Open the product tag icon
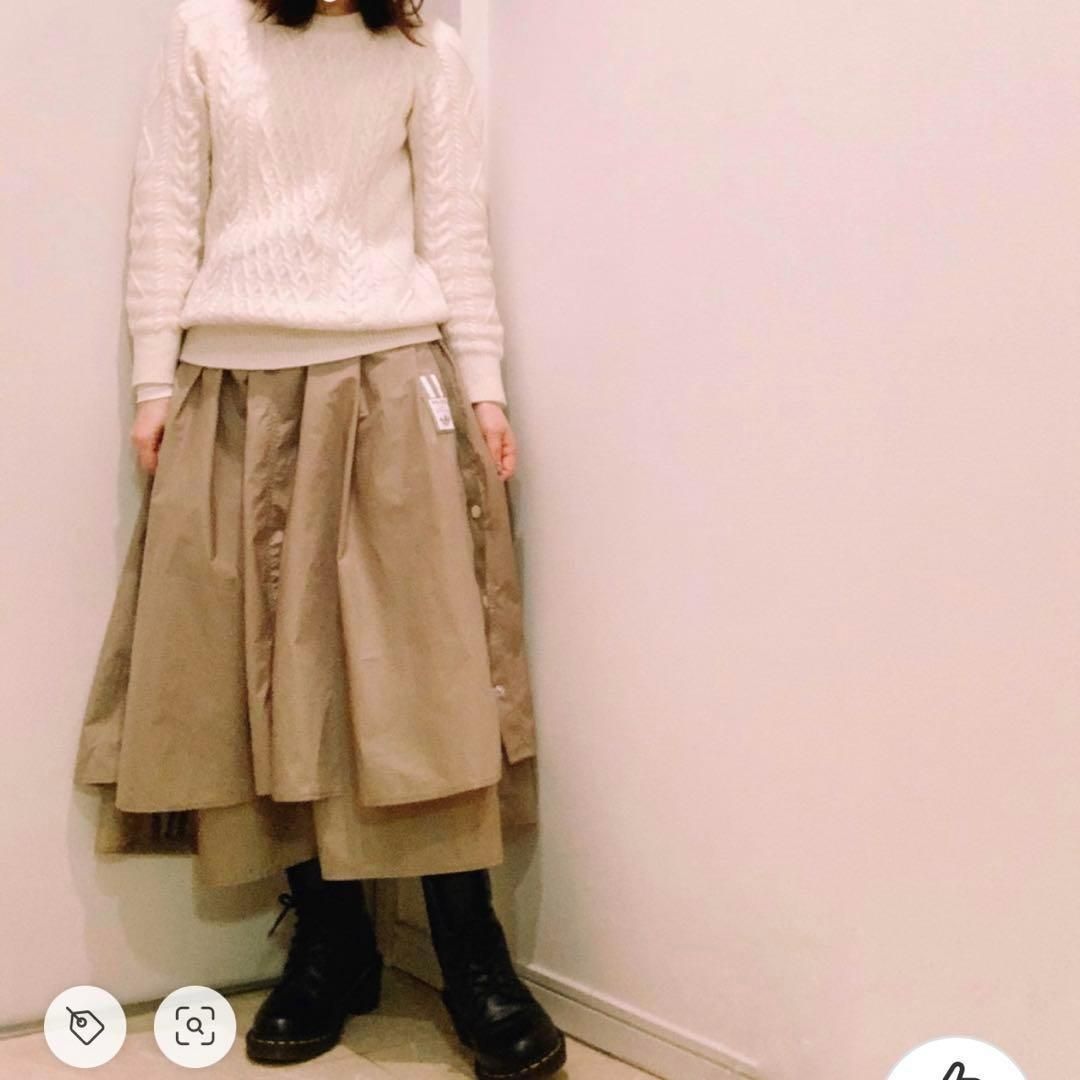1080x1080 pixels. click(x=85, y=1026)
